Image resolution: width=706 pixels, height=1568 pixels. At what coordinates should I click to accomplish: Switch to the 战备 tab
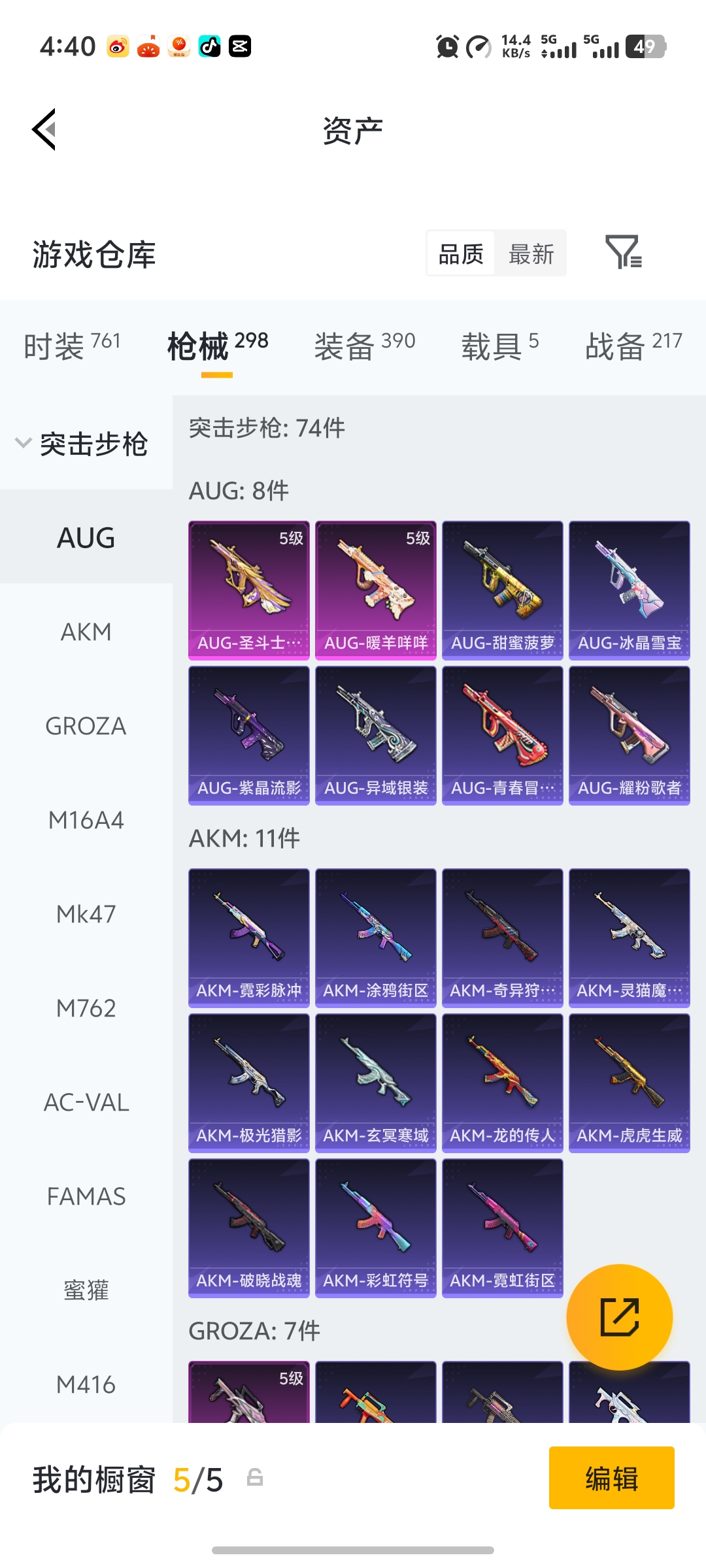[x=633, y=345]
